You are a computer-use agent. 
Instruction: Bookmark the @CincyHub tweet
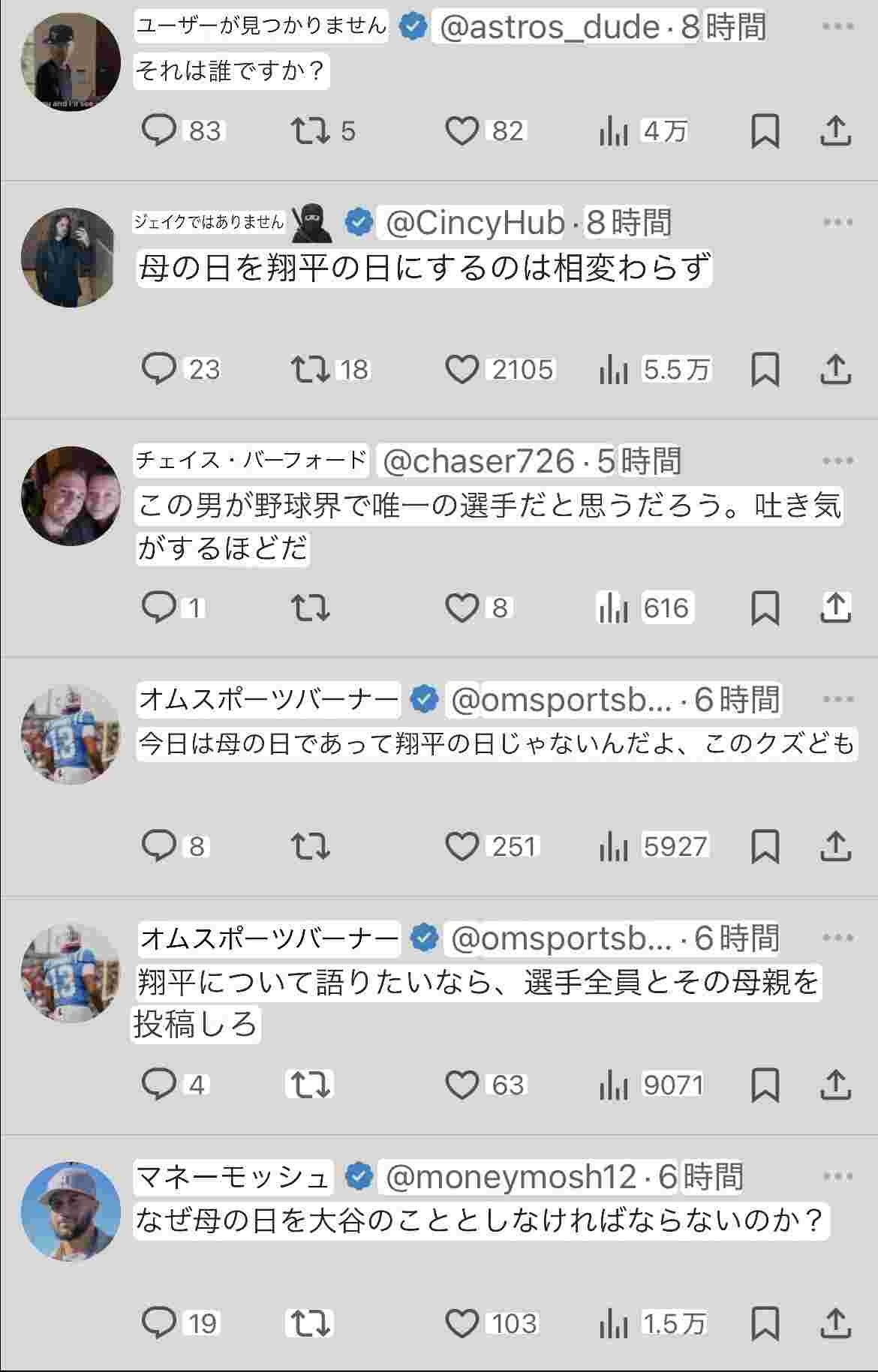point(765,369)
